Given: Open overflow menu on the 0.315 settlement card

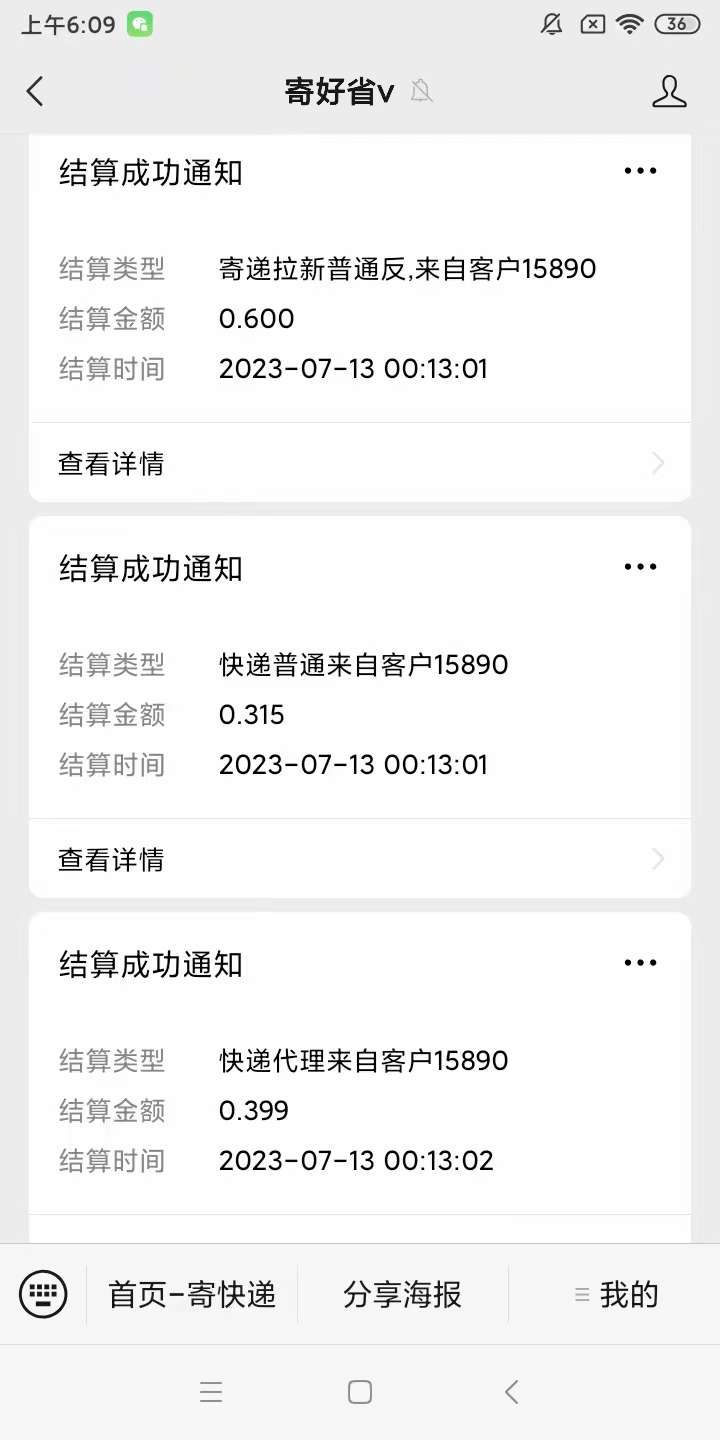Looking at the screenshot, I should (x=640, y=567).
